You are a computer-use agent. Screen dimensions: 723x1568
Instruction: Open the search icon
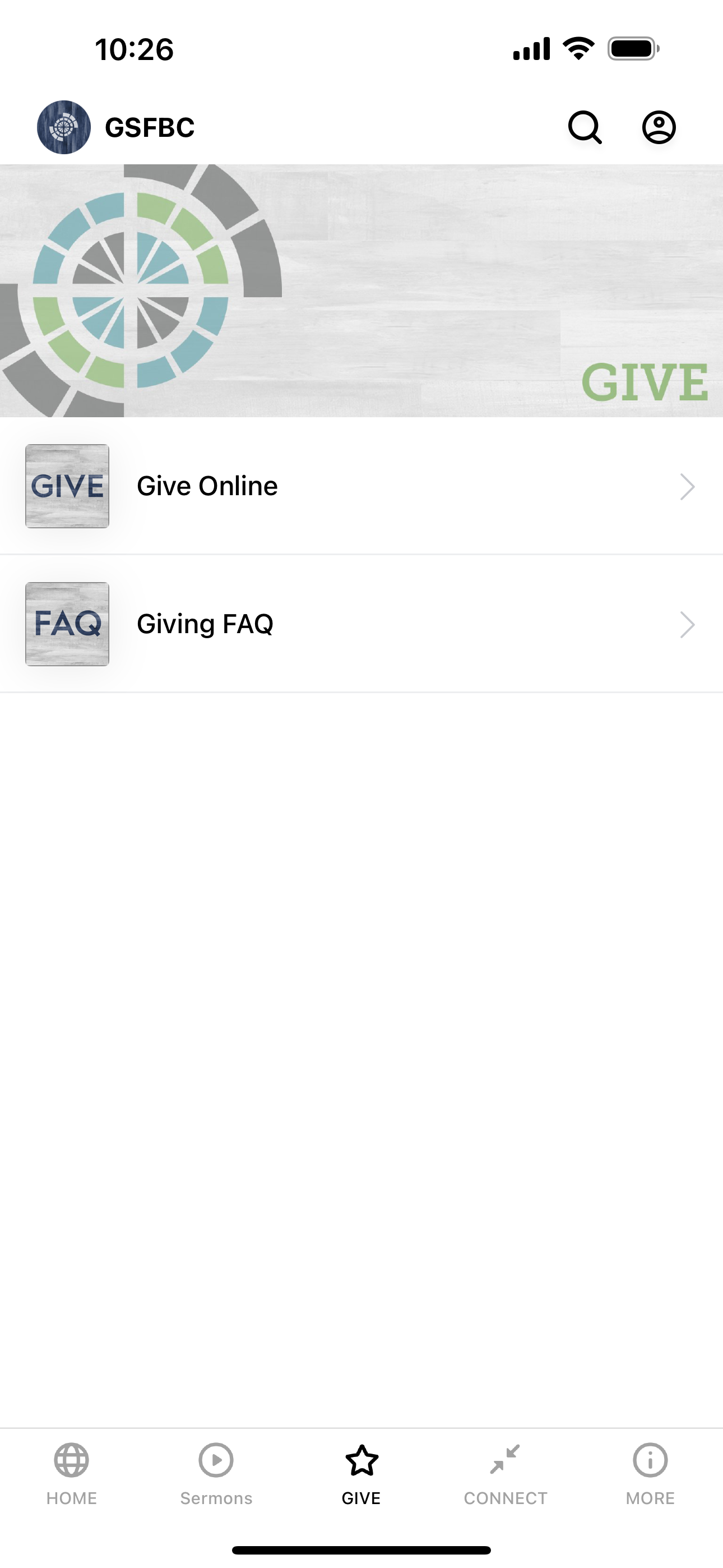(x=585, y=127)
